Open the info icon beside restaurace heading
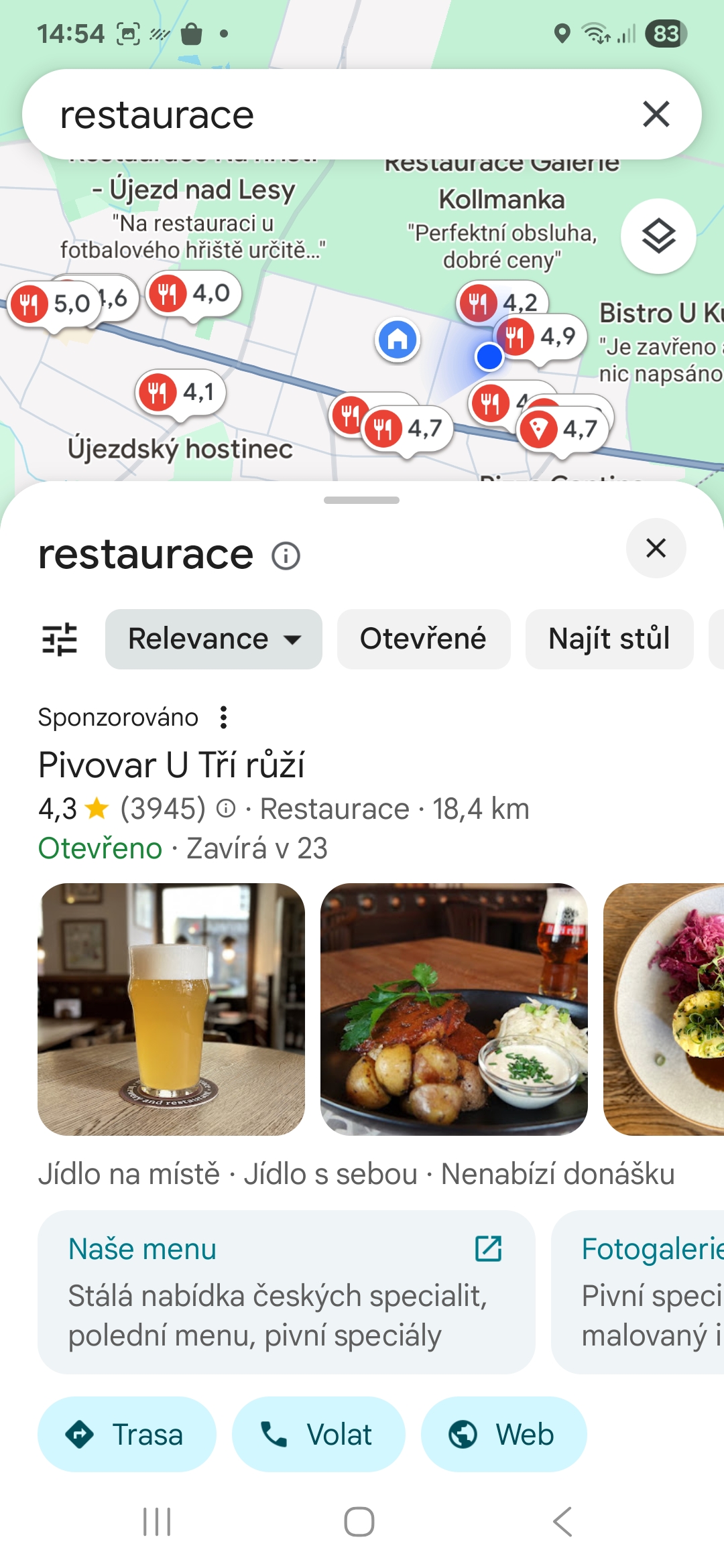724x1568 pixels. [x=286, y=556]
